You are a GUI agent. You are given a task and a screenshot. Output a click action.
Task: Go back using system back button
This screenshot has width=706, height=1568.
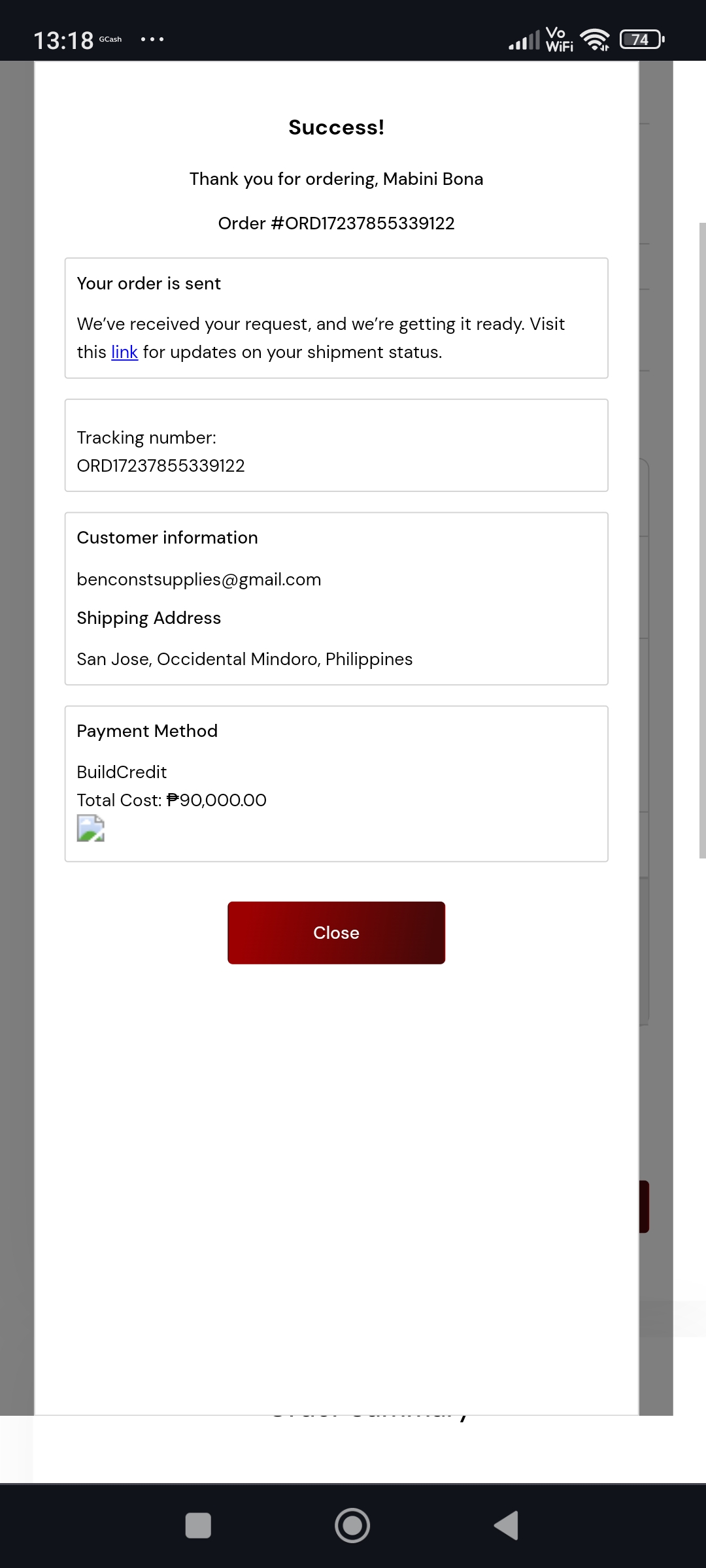coord(507,1526)
